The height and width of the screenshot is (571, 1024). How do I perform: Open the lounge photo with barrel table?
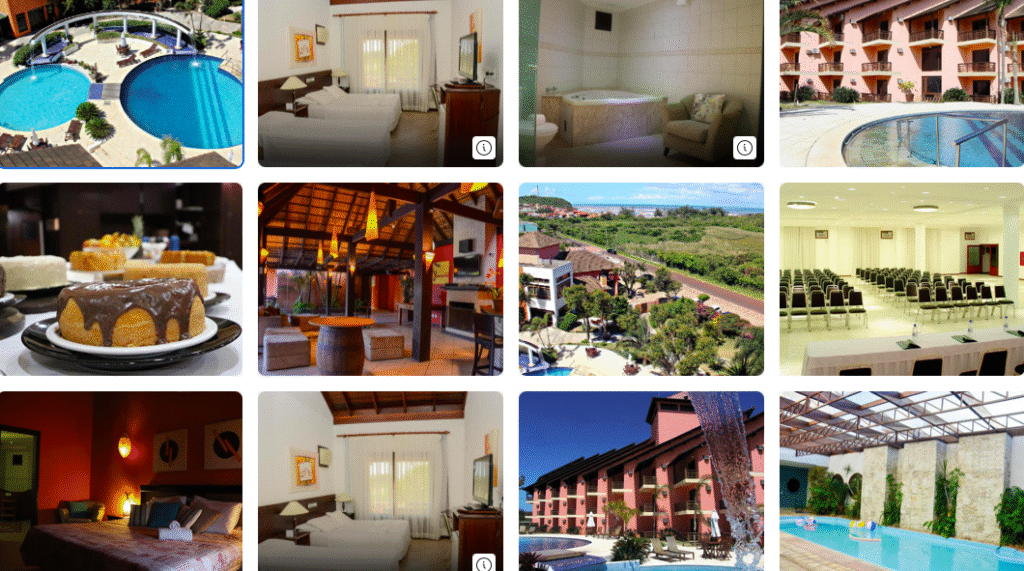pyautogui.click(x=380, y=278)
